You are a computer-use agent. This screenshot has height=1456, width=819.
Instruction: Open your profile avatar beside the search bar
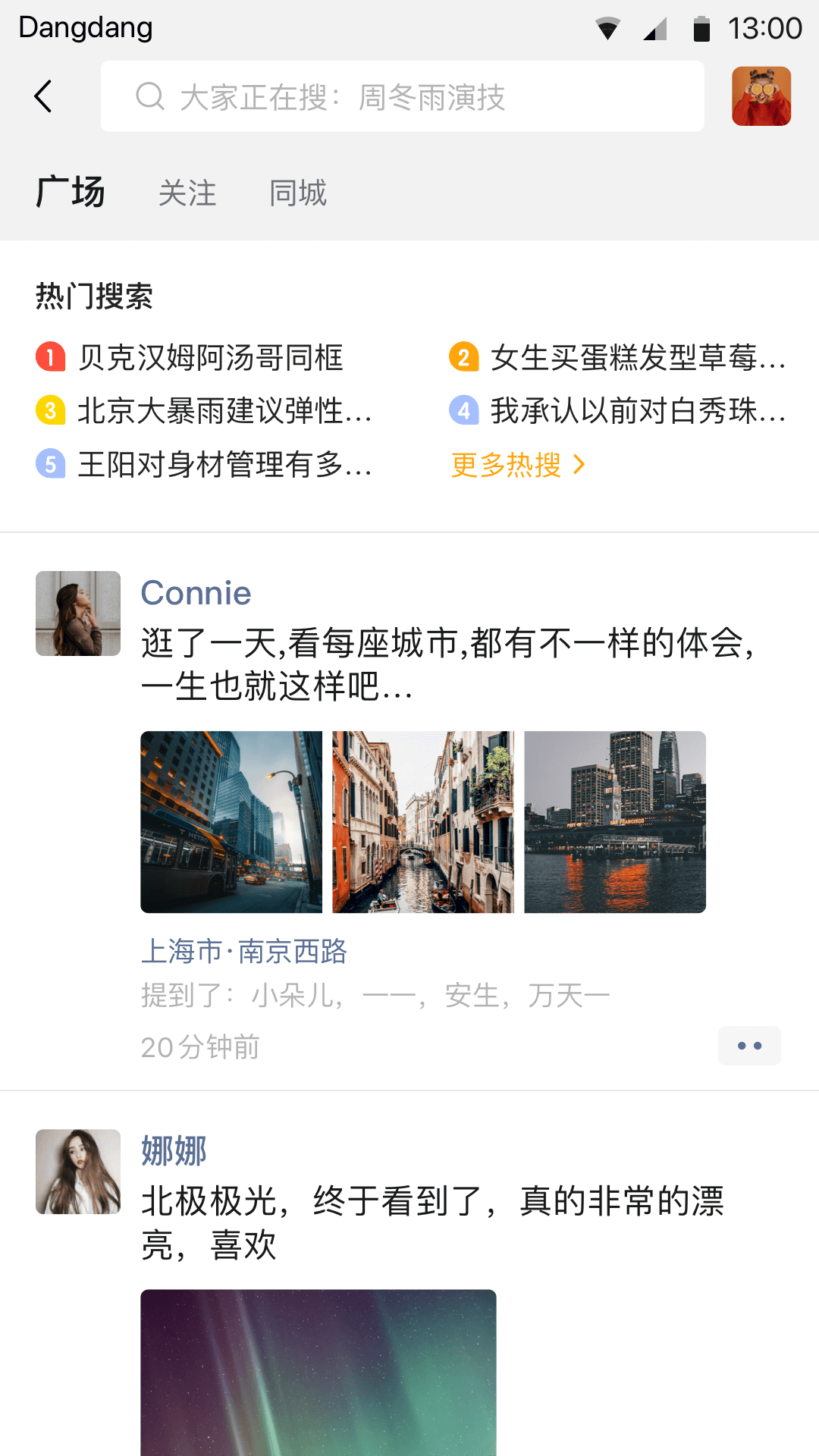[761, 96]
